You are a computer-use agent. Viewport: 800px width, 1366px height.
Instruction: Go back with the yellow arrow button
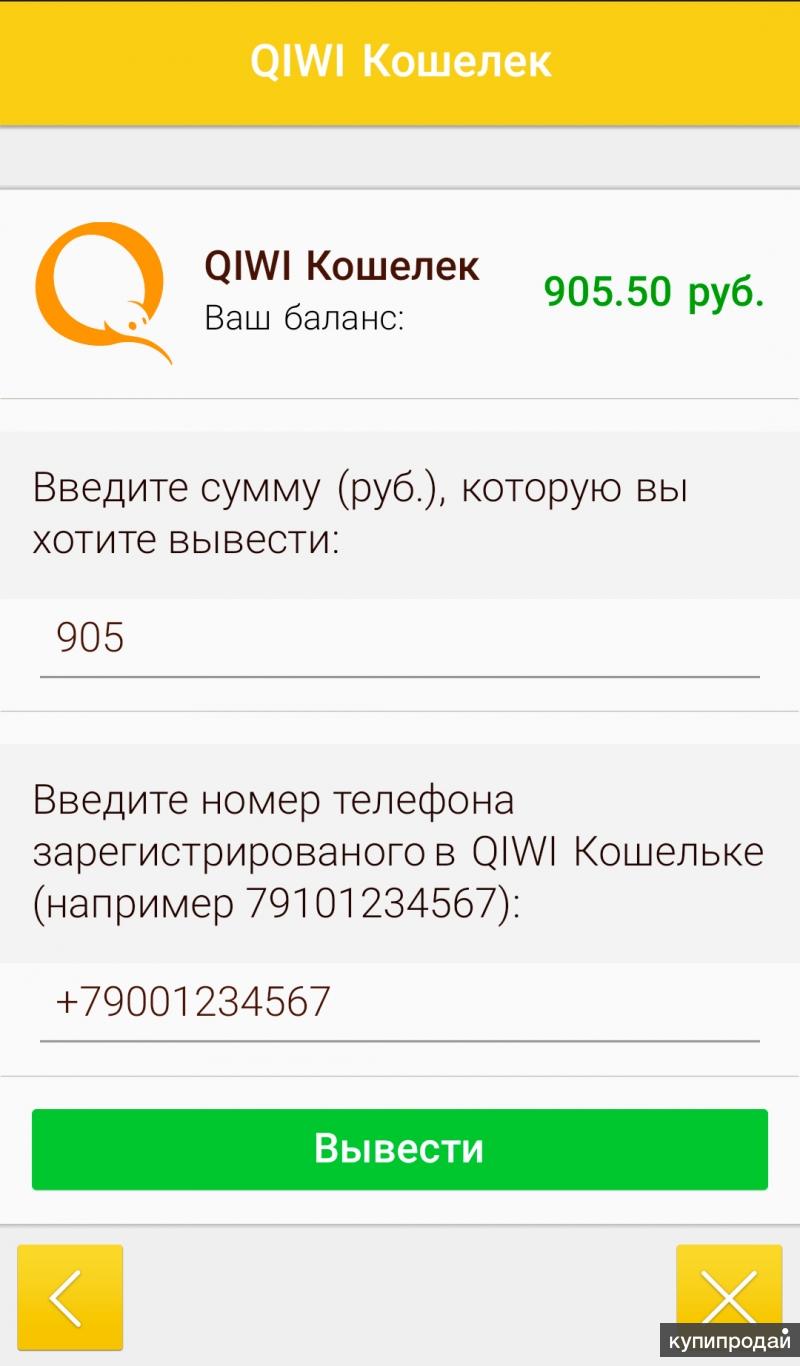70,1298
